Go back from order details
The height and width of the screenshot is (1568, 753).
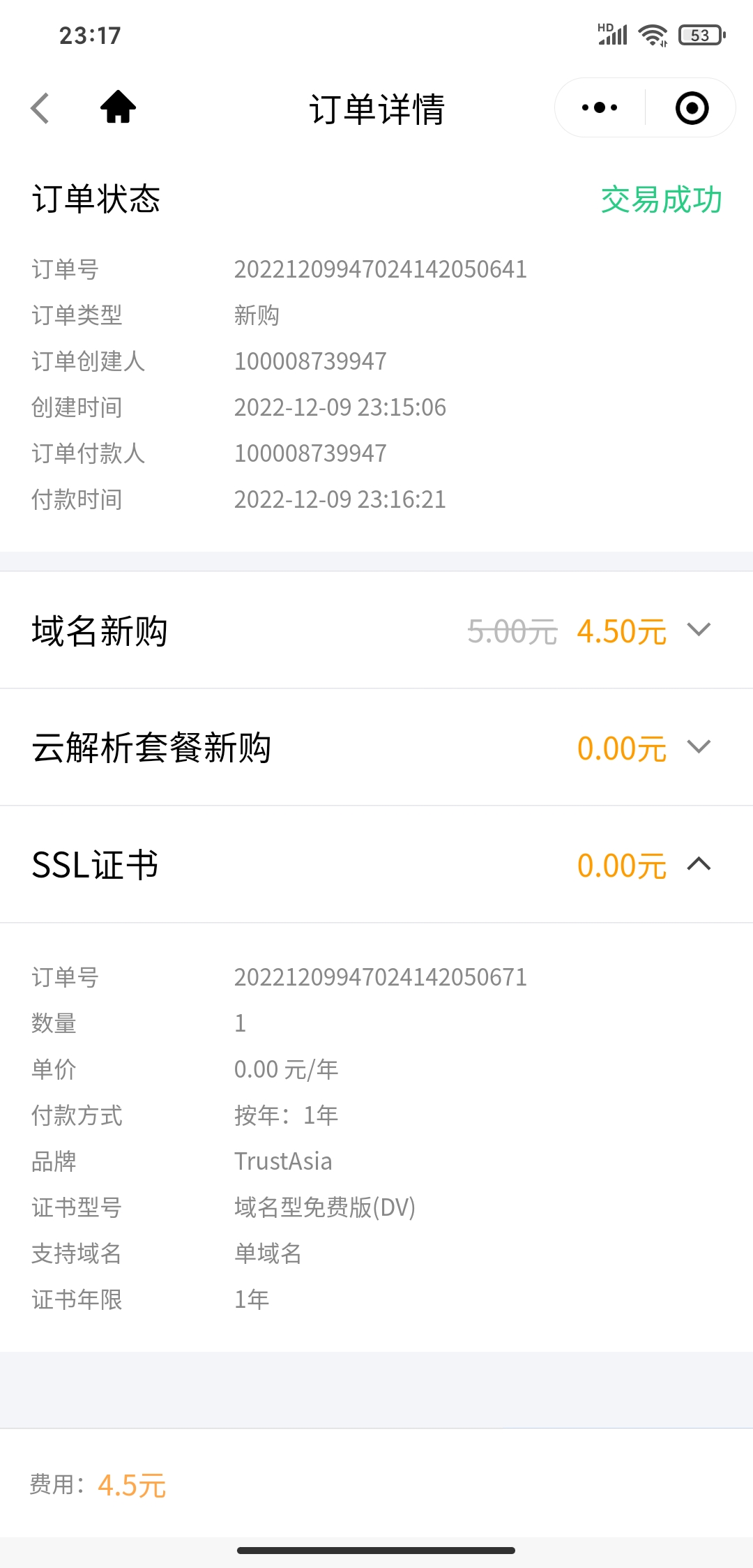[40, 108]
